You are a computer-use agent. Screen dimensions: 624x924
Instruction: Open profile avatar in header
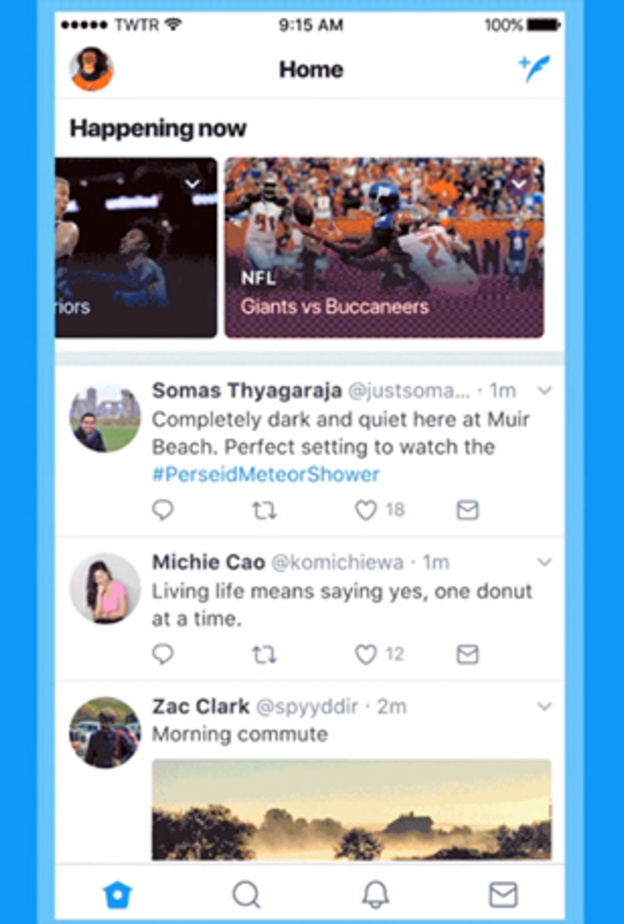91,69
